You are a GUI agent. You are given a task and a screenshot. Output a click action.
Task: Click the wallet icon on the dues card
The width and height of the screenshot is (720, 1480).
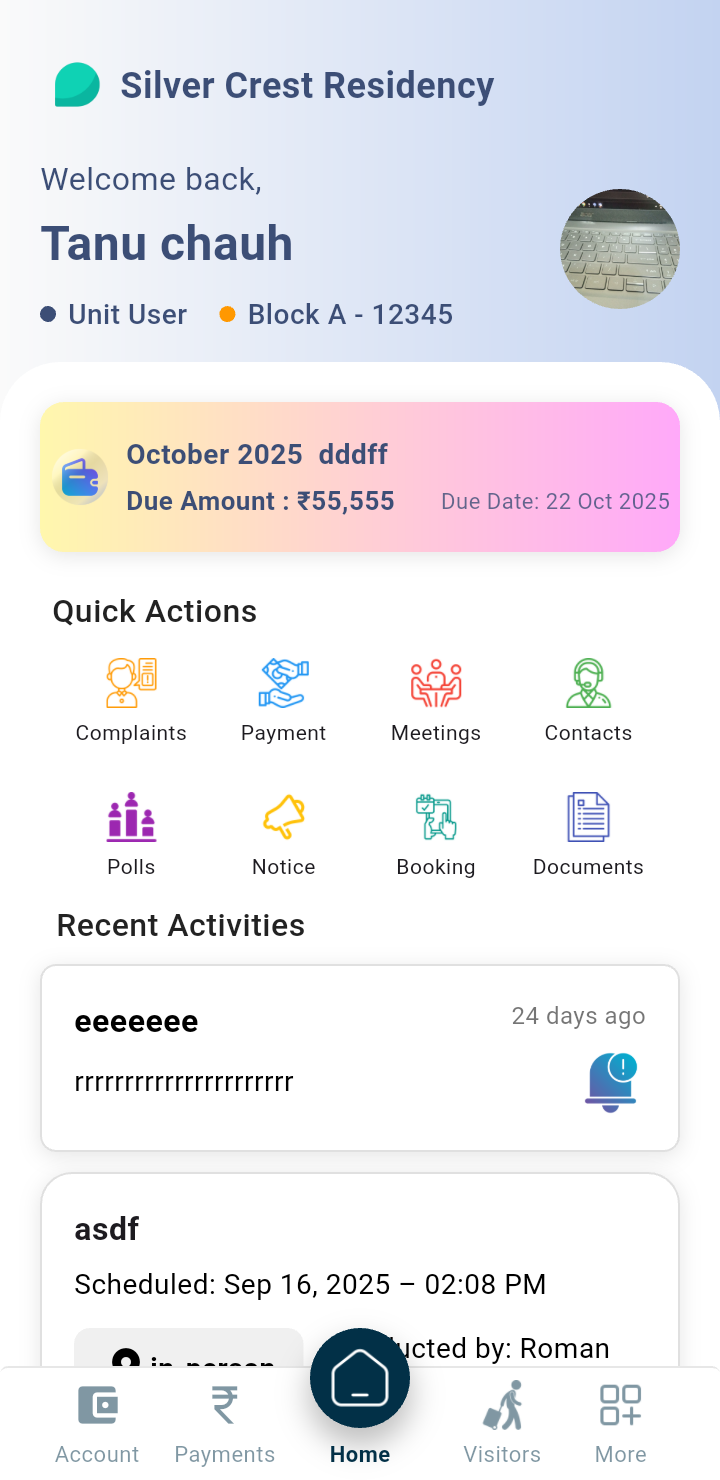(x=80, y=477)
